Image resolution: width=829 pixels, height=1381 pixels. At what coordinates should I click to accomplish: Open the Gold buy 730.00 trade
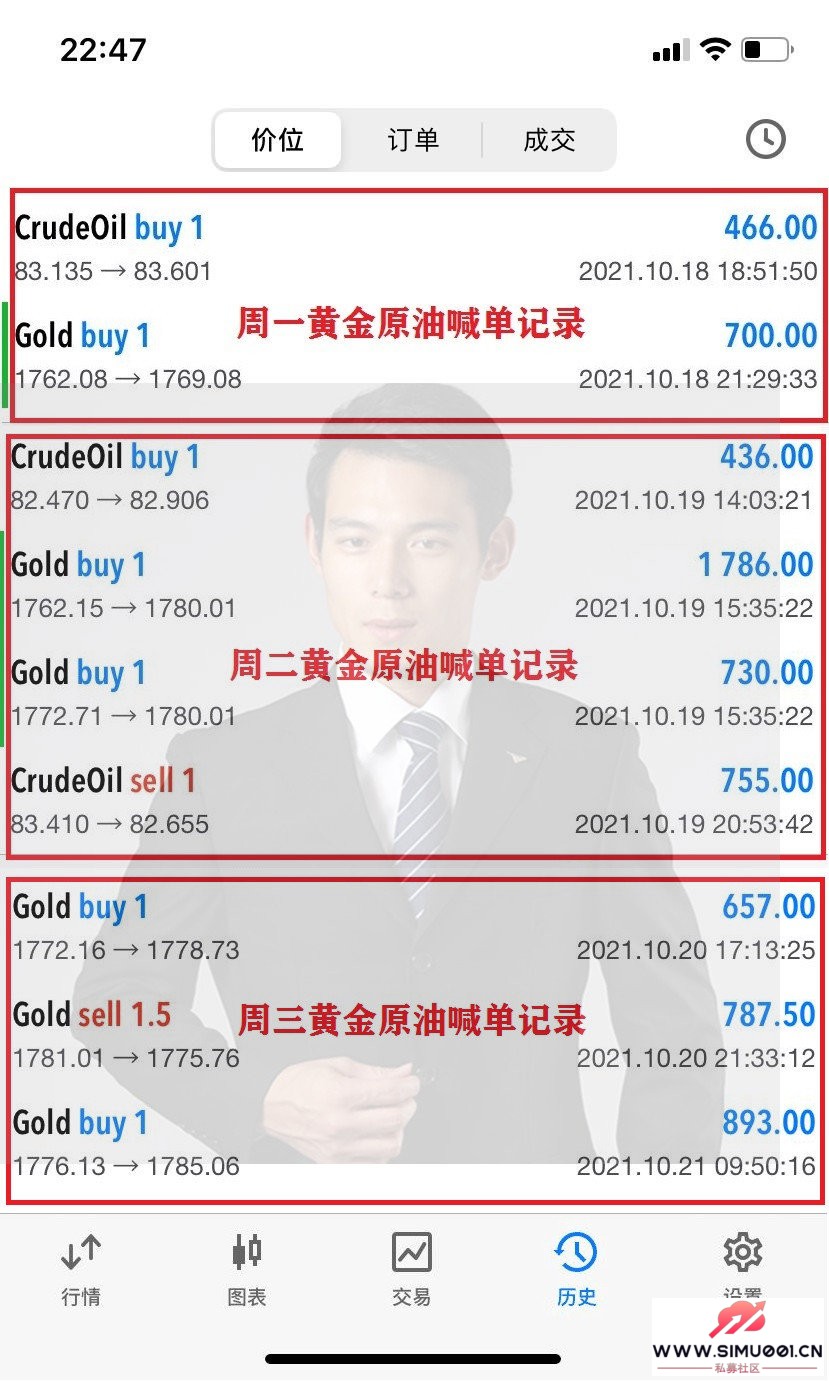tap(415, 693)
